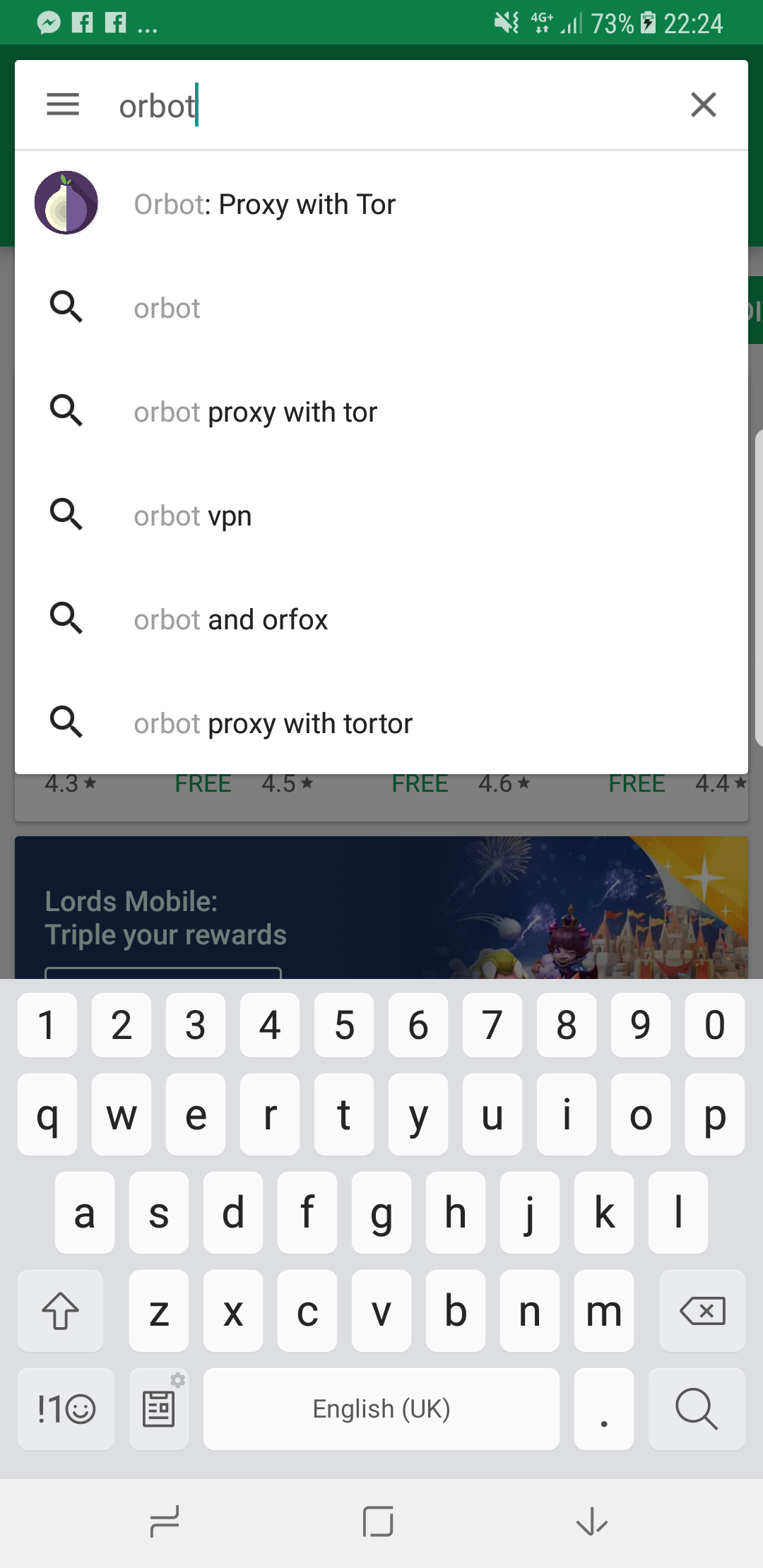Tap the keyboard's search key
The width and height of the screenshot is (763, 1568).
(x=697, y=1409)
